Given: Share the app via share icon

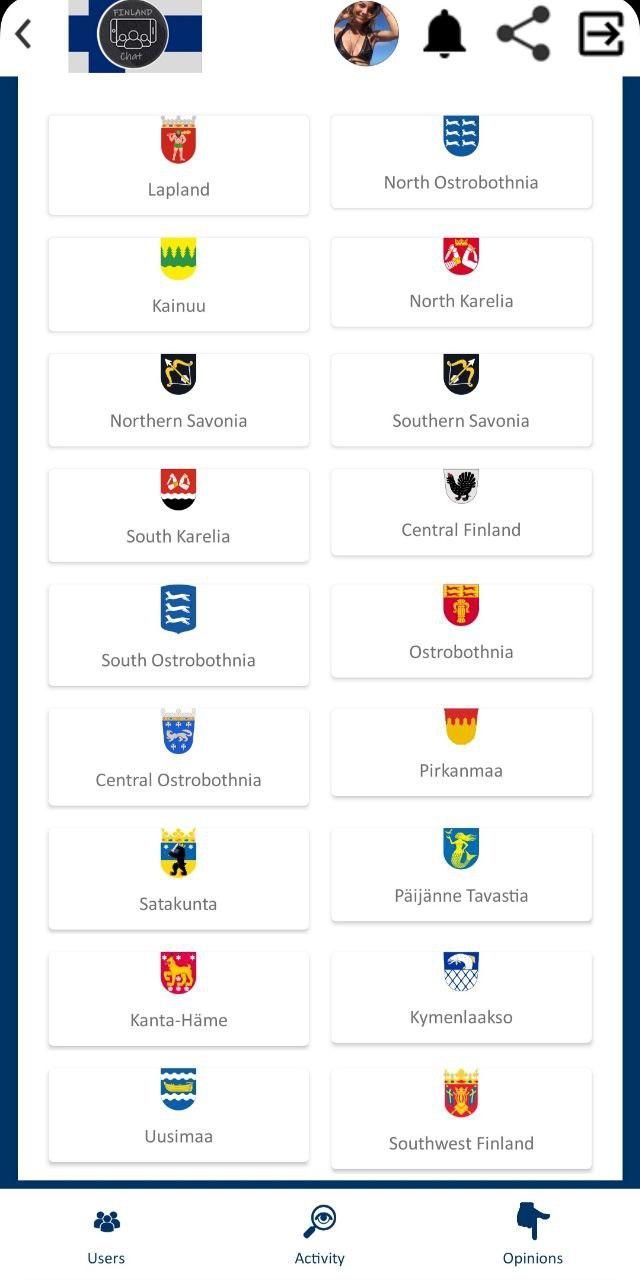Looking at the screenshot, I should [x=523, y=34].
